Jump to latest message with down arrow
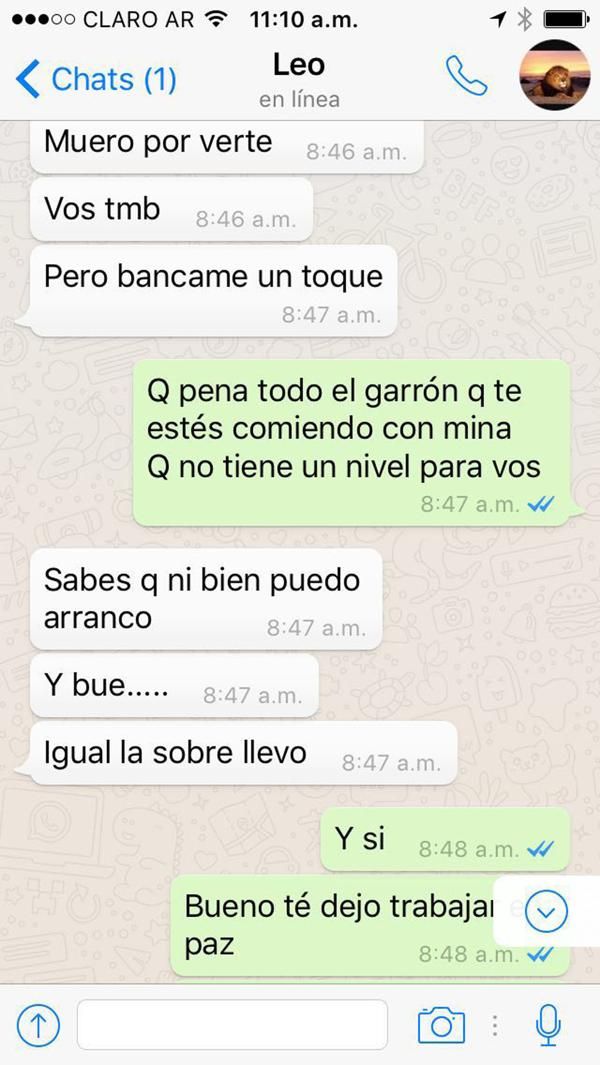 (546, 910)
